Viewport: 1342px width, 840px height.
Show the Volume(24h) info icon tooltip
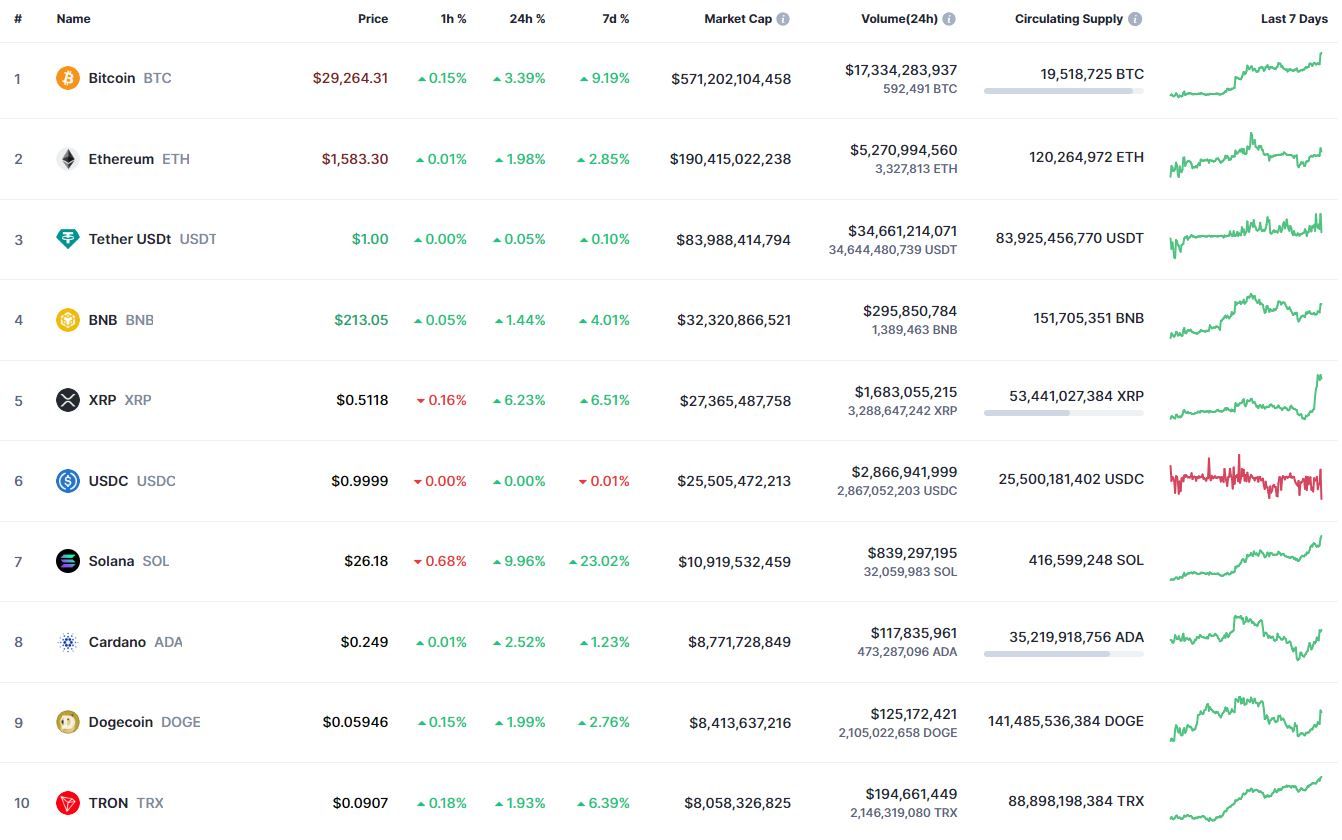tap(949, 19)
